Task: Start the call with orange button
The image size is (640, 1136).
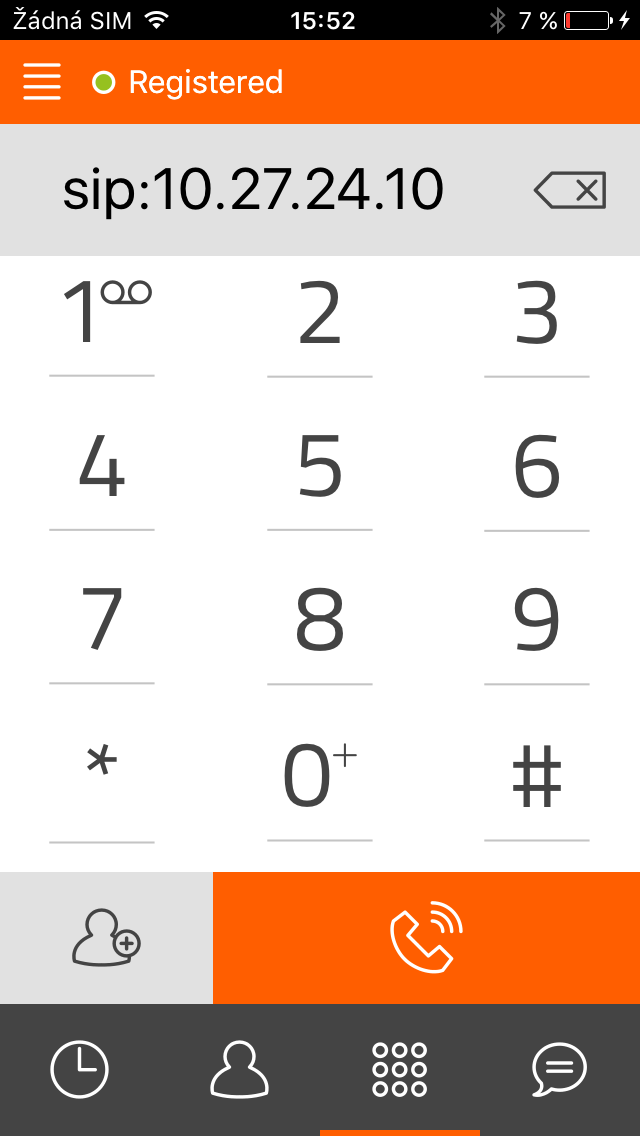Action: click(x=426, y=938)
